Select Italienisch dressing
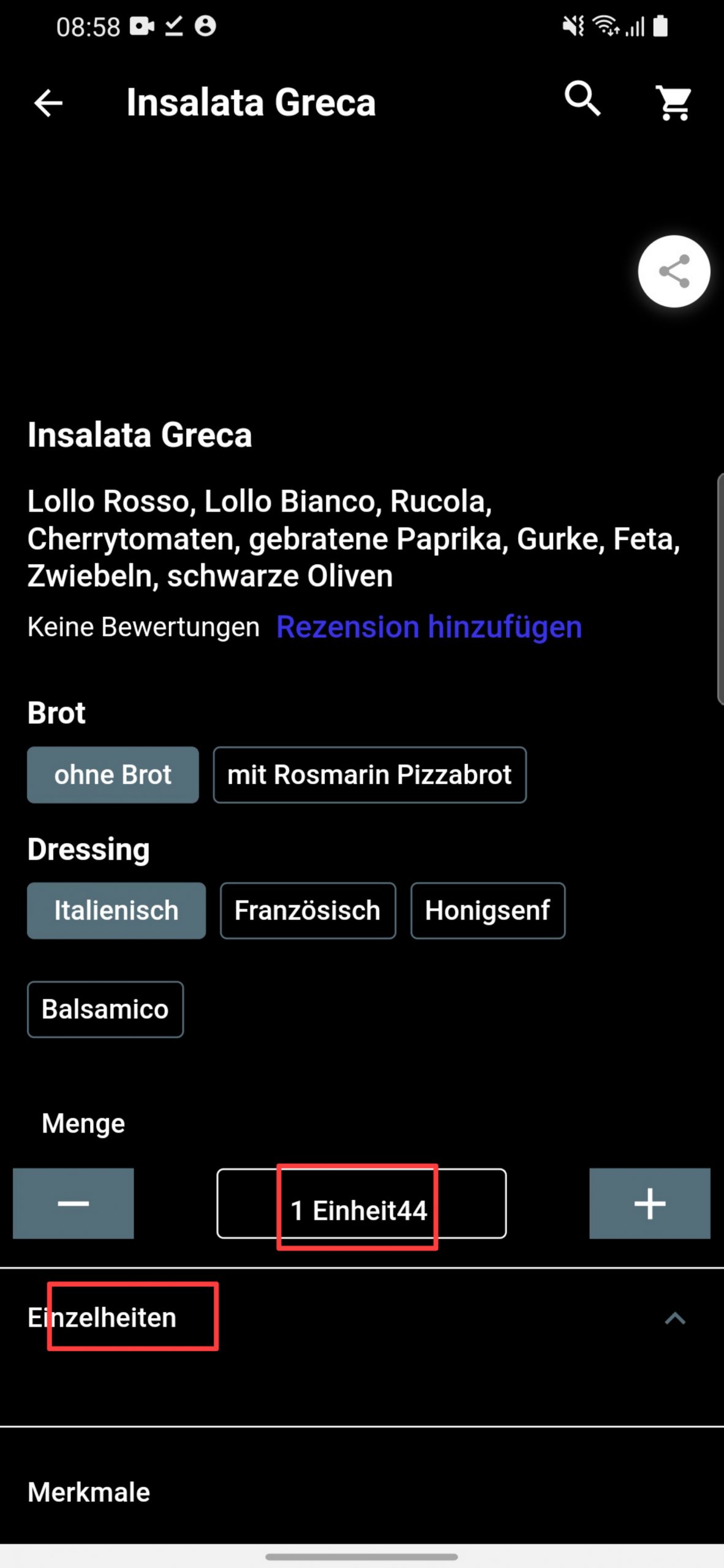Screen dimensions: 724x1568 tap(116, 911)
